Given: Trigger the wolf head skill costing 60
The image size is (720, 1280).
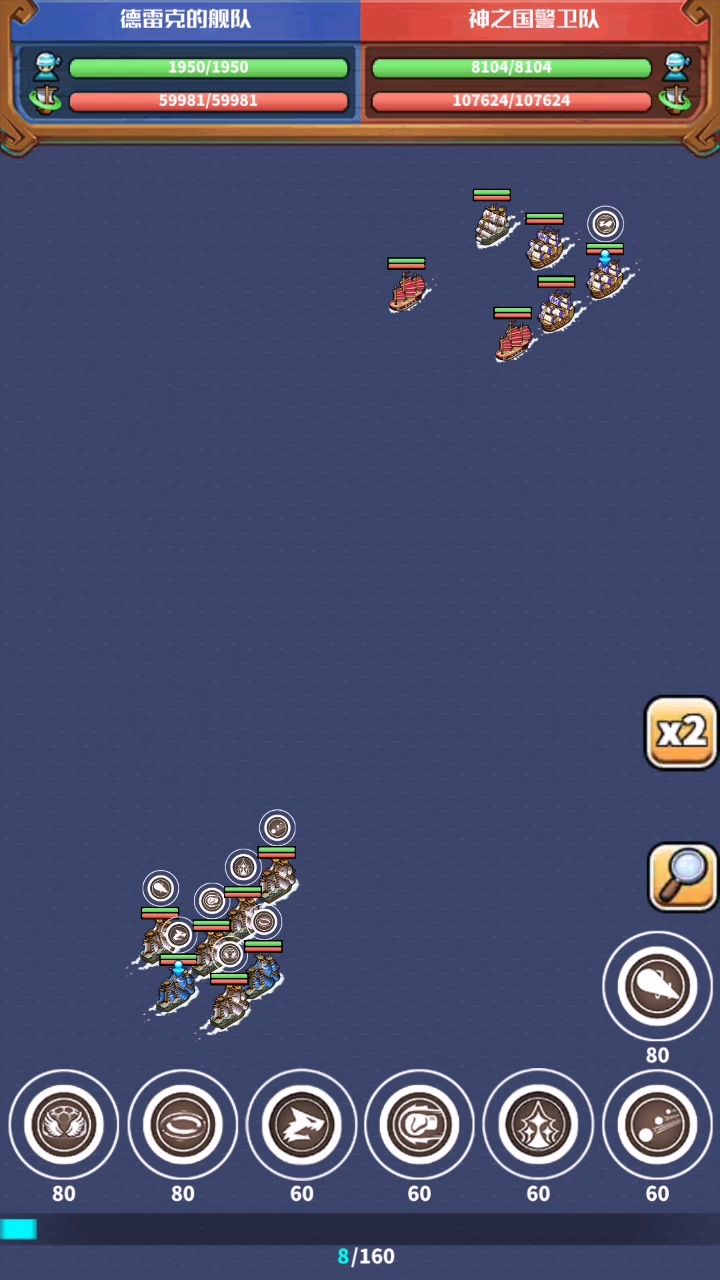Looking at the screenshot, I should pyautogui.click(x=301, y=1125).
